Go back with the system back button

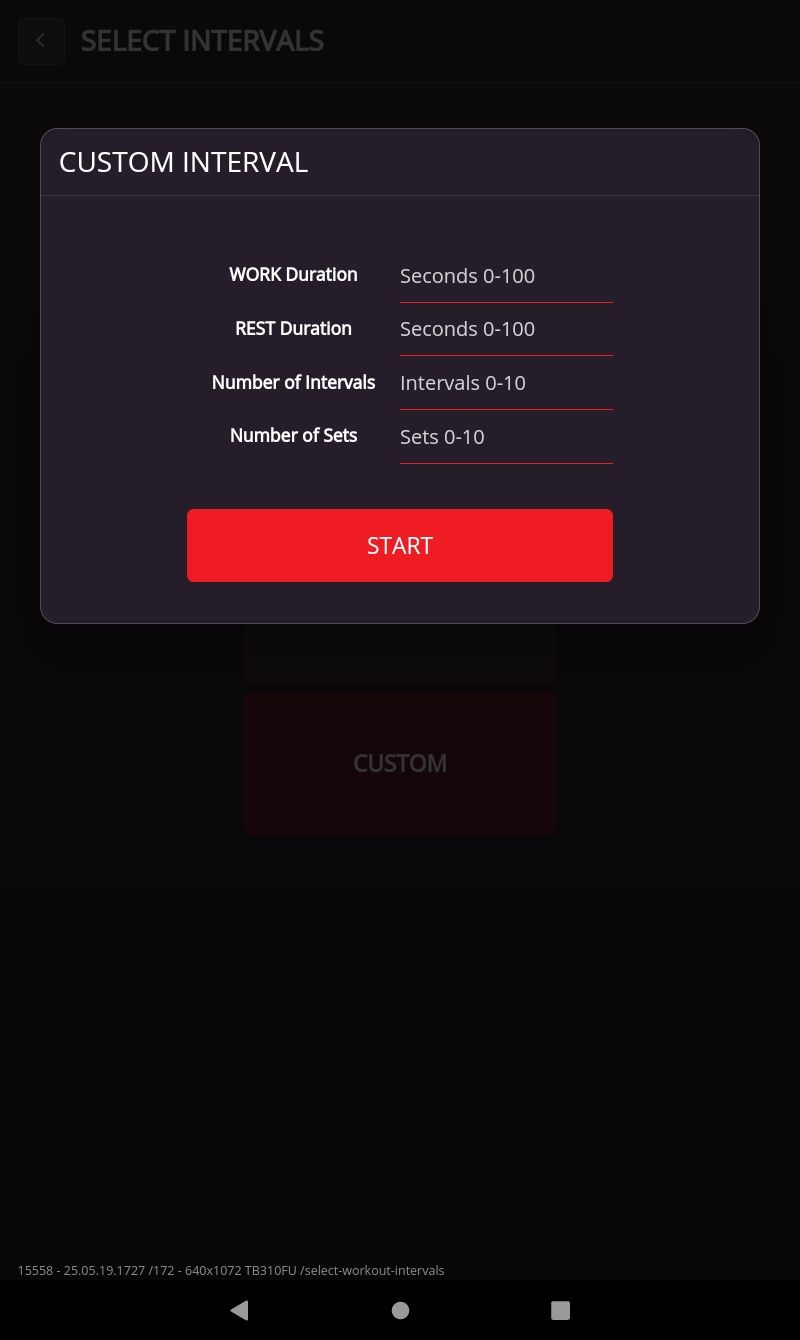coord(239,1310)
